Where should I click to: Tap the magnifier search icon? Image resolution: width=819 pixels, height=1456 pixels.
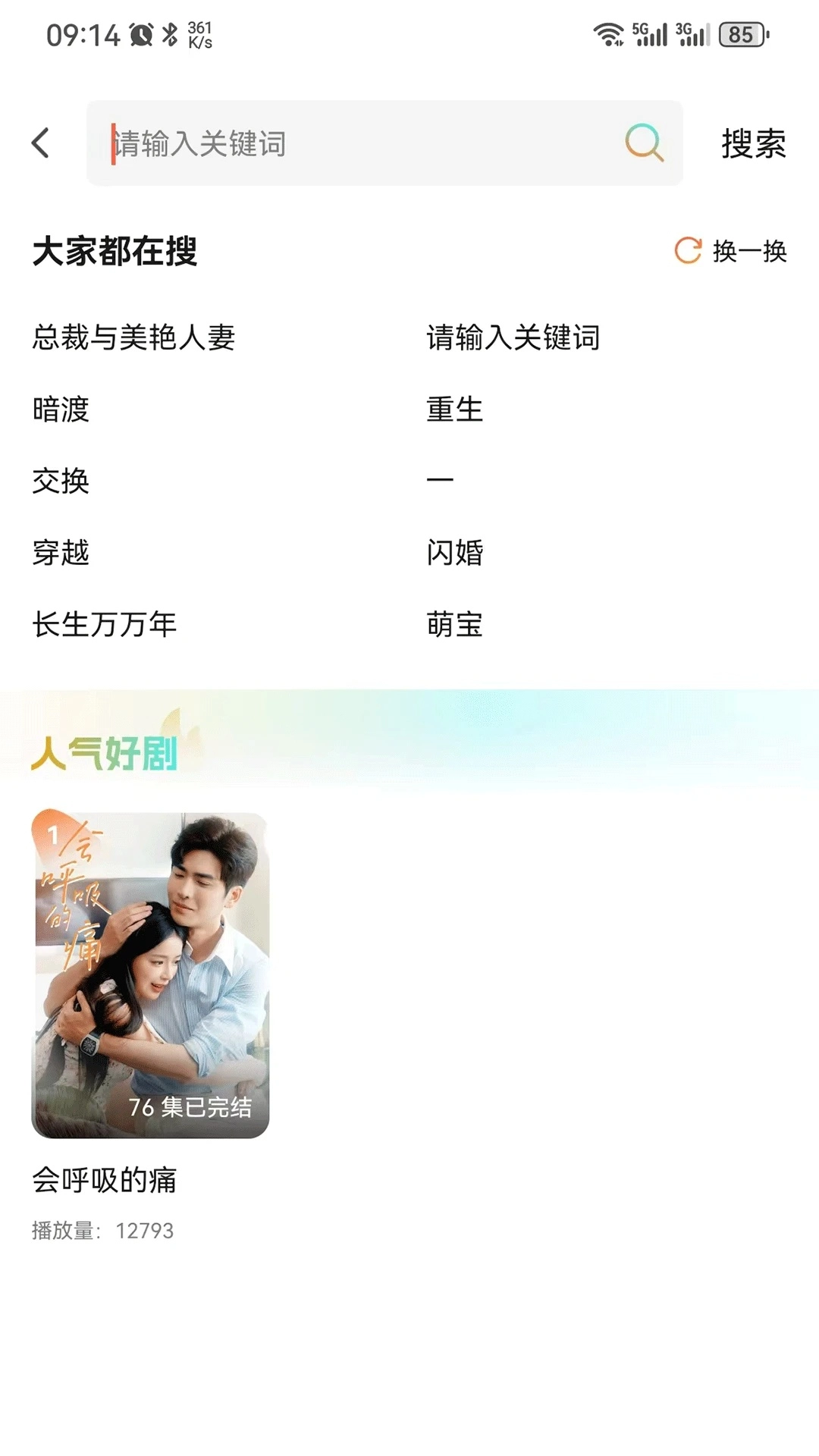(643, 143)
